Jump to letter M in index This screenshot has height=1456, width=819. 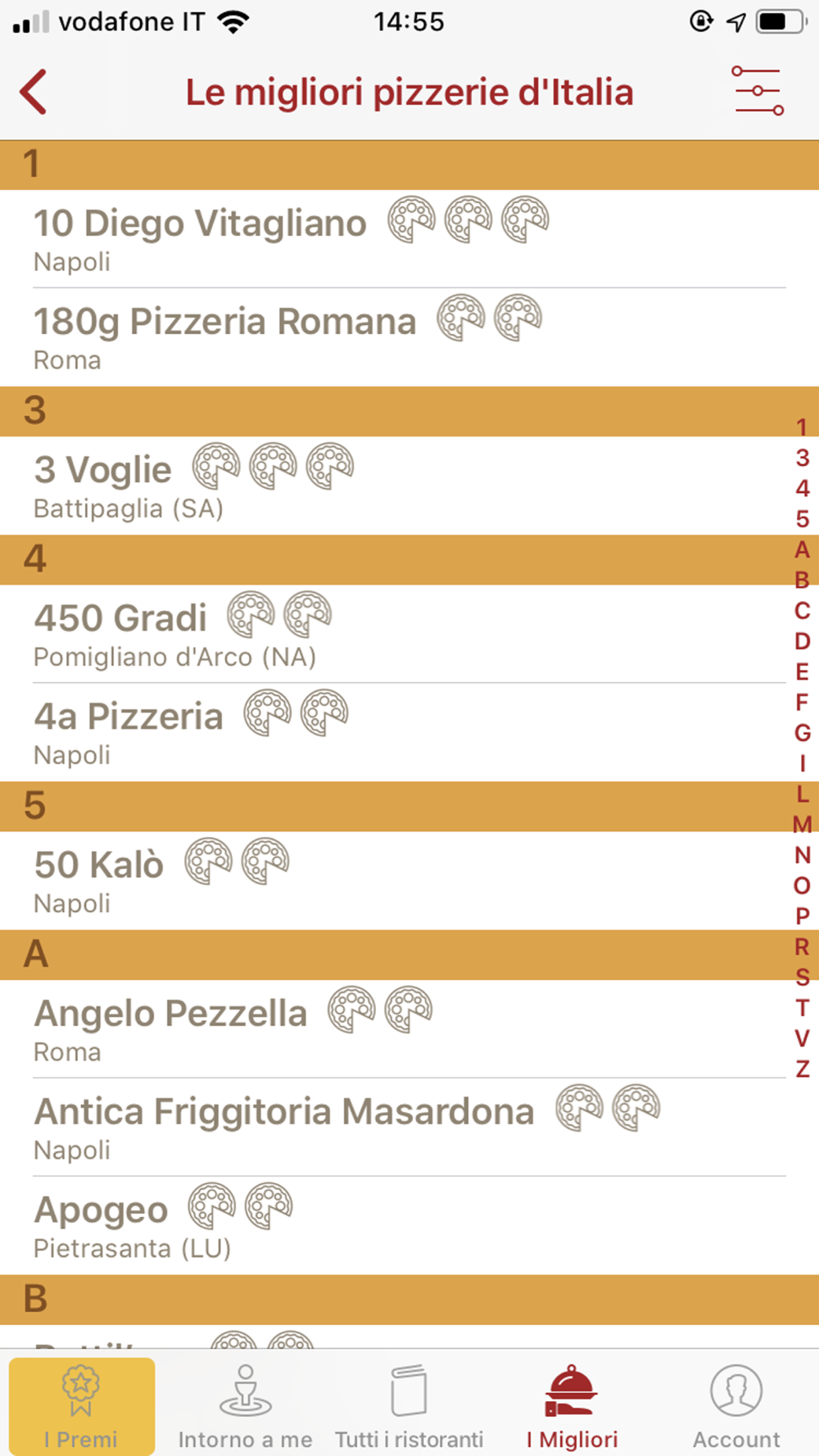coord(802,825)
